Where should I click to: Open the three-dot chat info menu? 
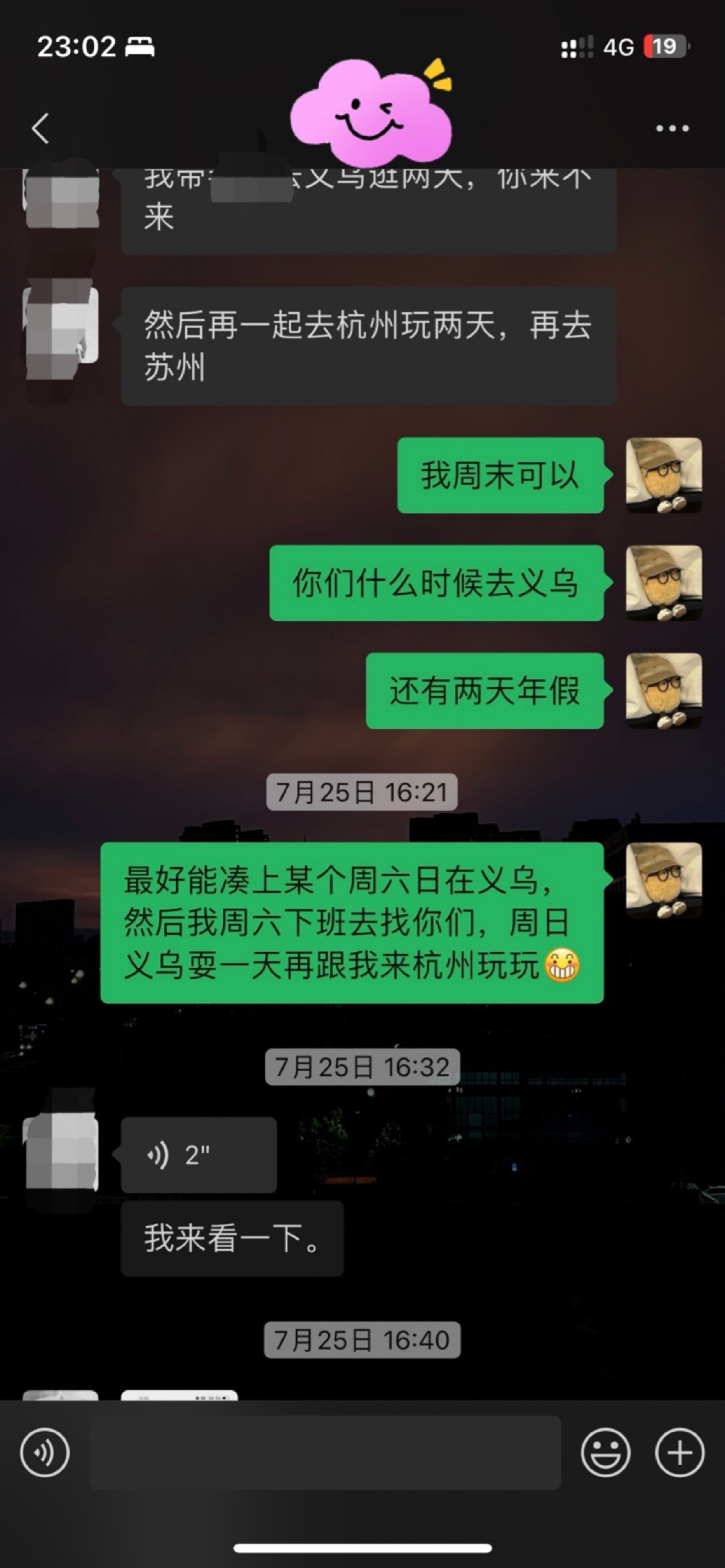click(672, 129)
